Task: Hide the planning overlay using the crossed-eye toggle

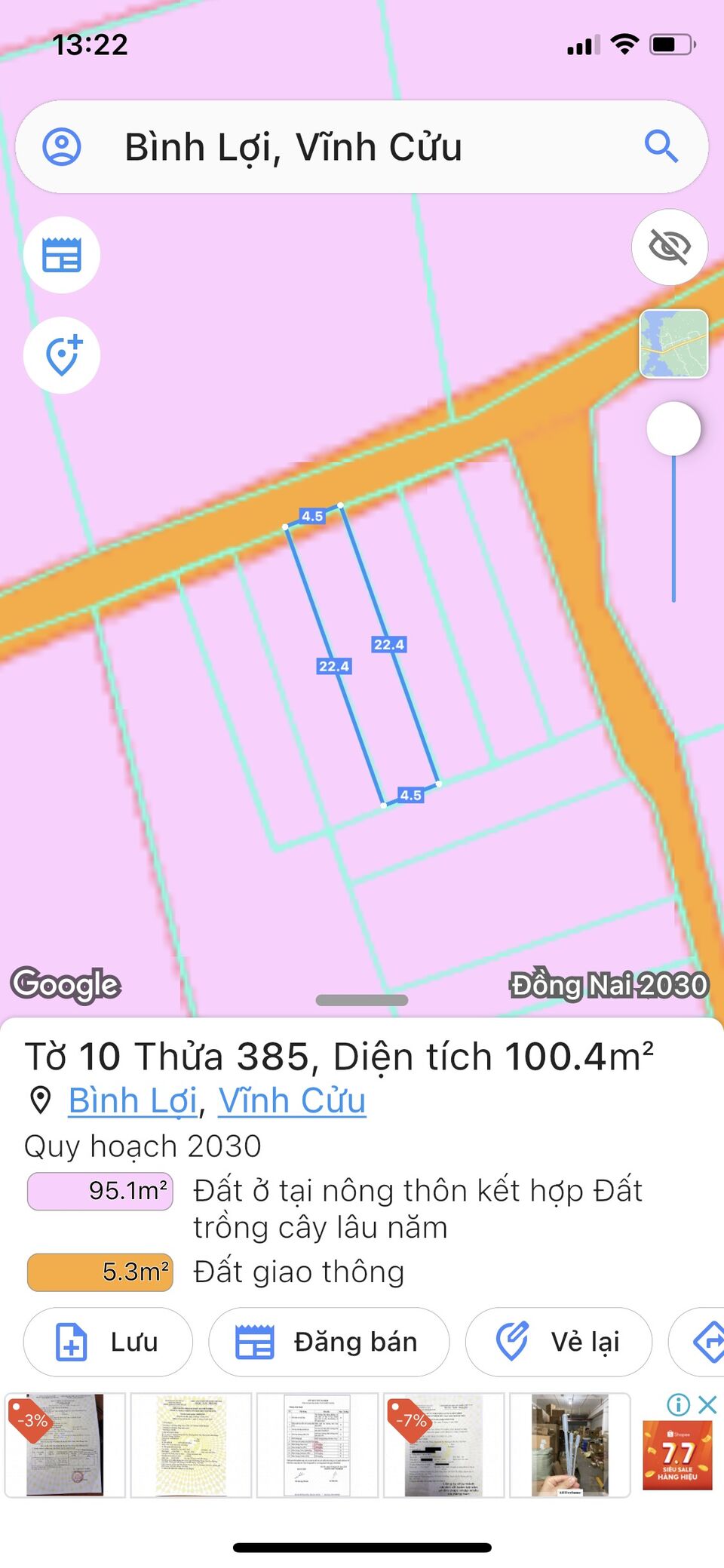Action: [x=670, y=247]
